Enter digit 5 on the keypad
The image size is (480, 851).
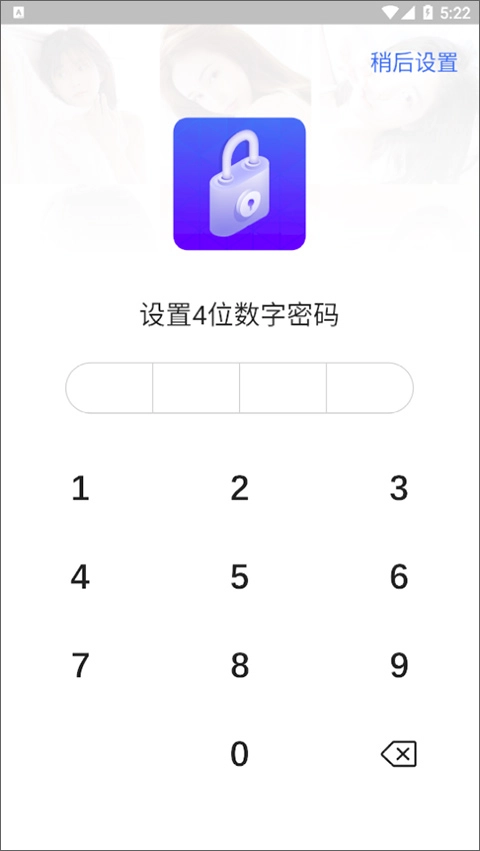click(x=239, y=576)
